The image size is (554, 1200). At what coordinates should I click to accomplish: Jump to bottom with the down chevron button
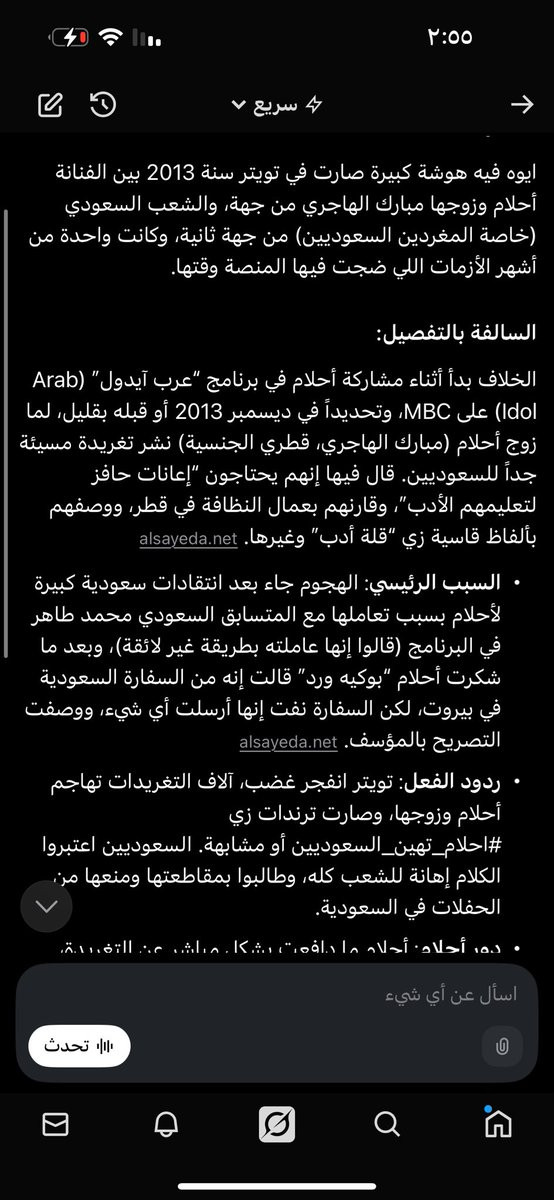click(46, 907)
